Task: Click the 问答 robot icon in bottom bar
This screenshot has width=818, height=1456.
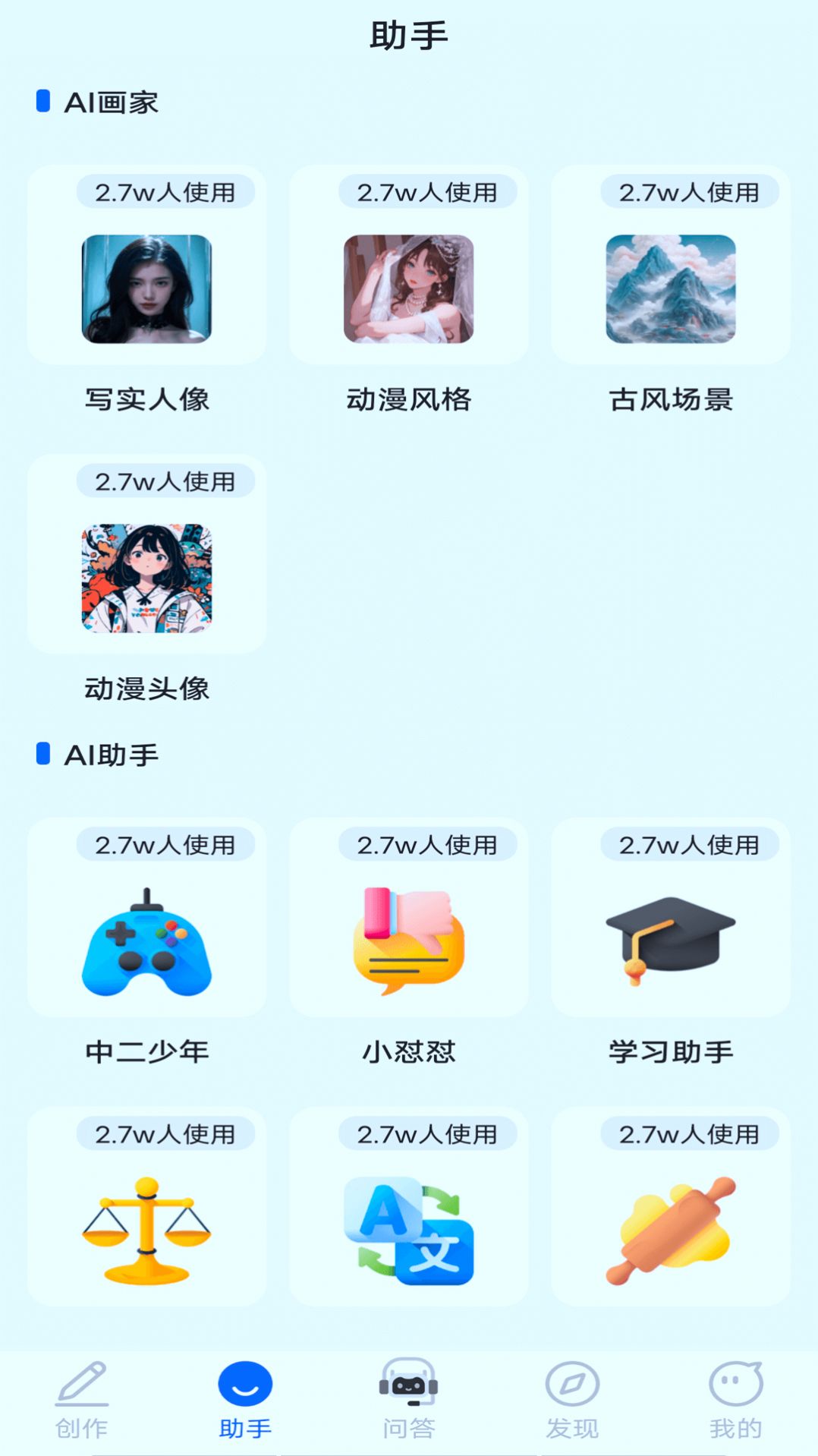Action: (x=408, y=1395)
